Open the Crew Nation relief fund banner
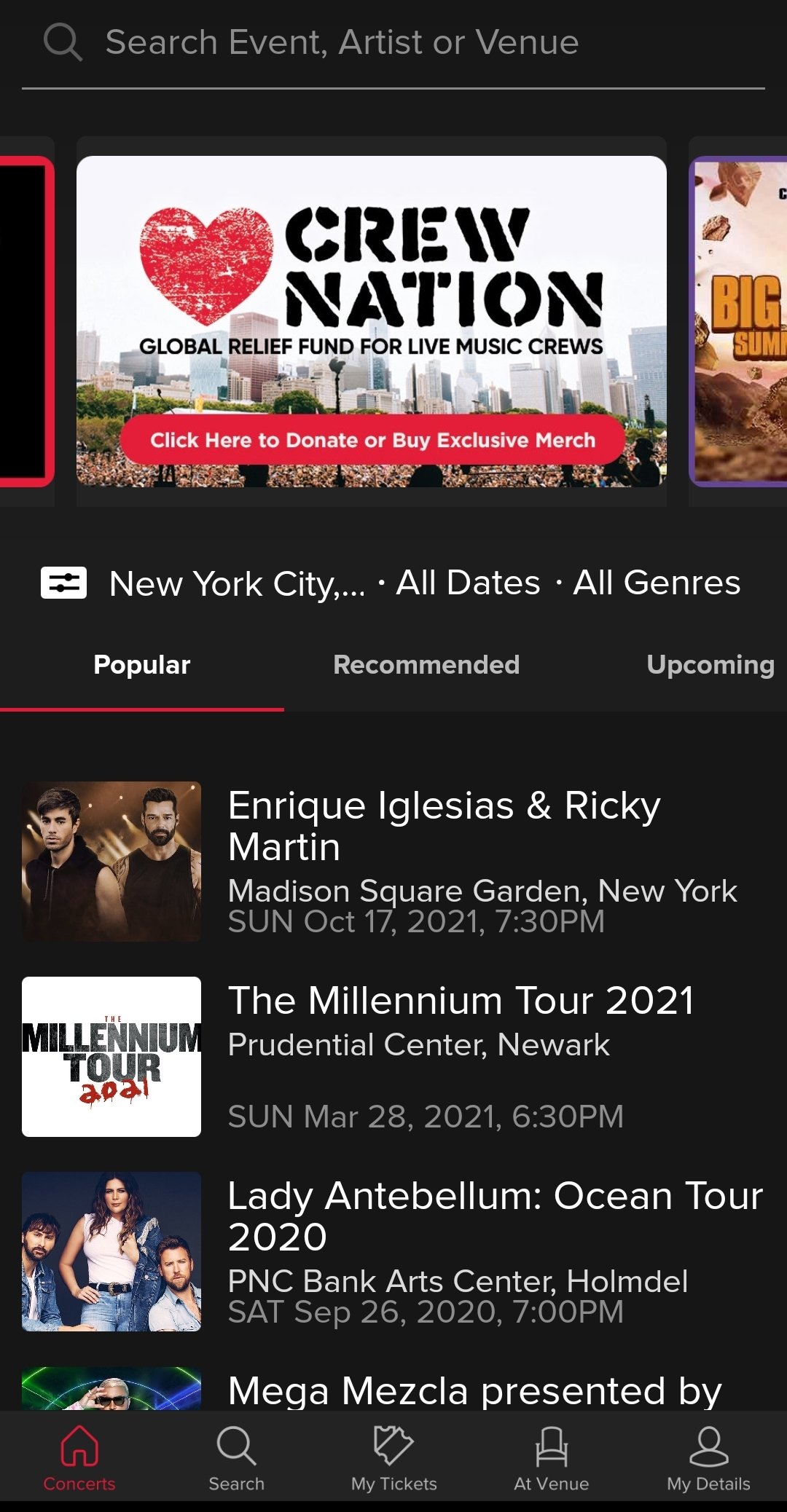Image resolution: width=787 pixels, height=1512 pixels. [x=372, y=321]
